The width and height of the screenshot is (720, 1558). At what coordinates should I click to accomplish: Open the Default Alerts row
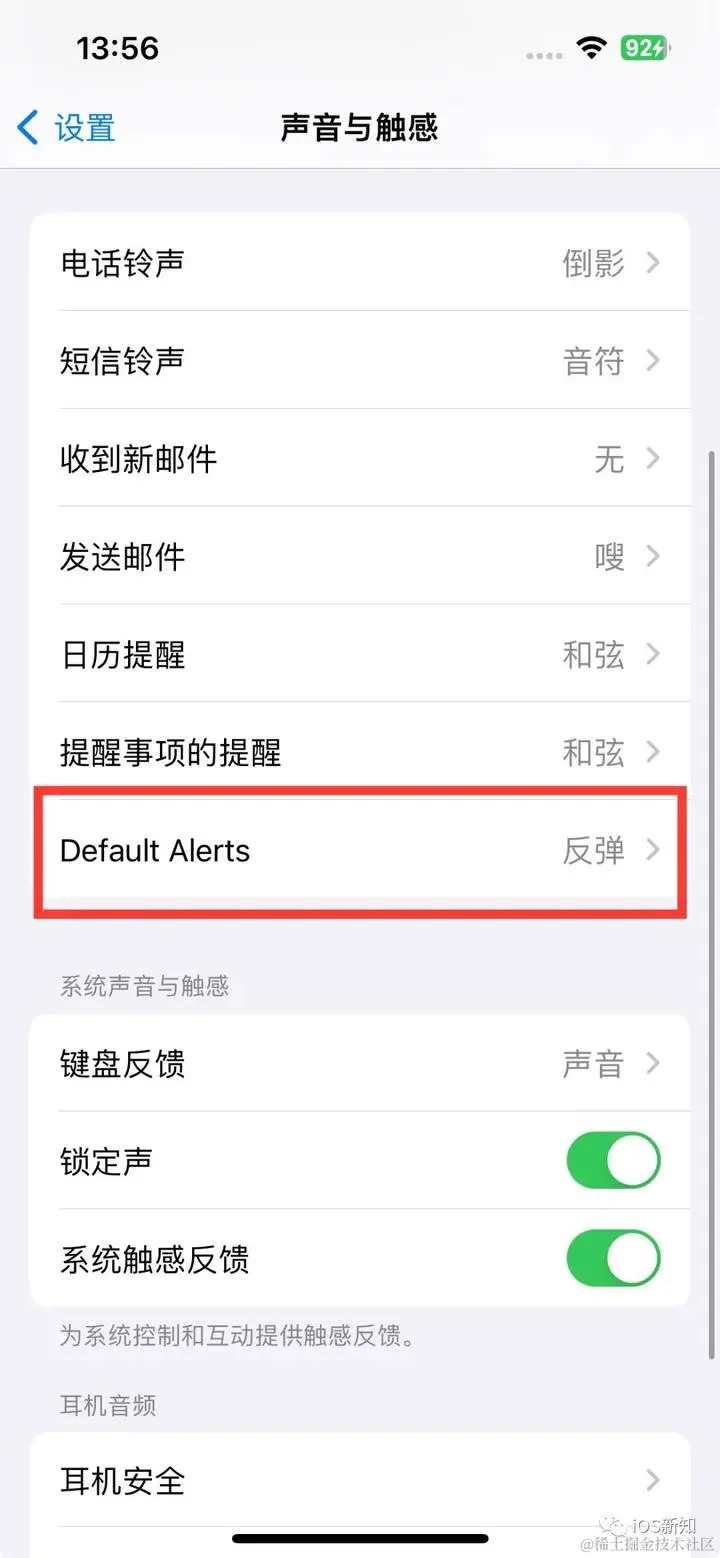coord(360,851)
